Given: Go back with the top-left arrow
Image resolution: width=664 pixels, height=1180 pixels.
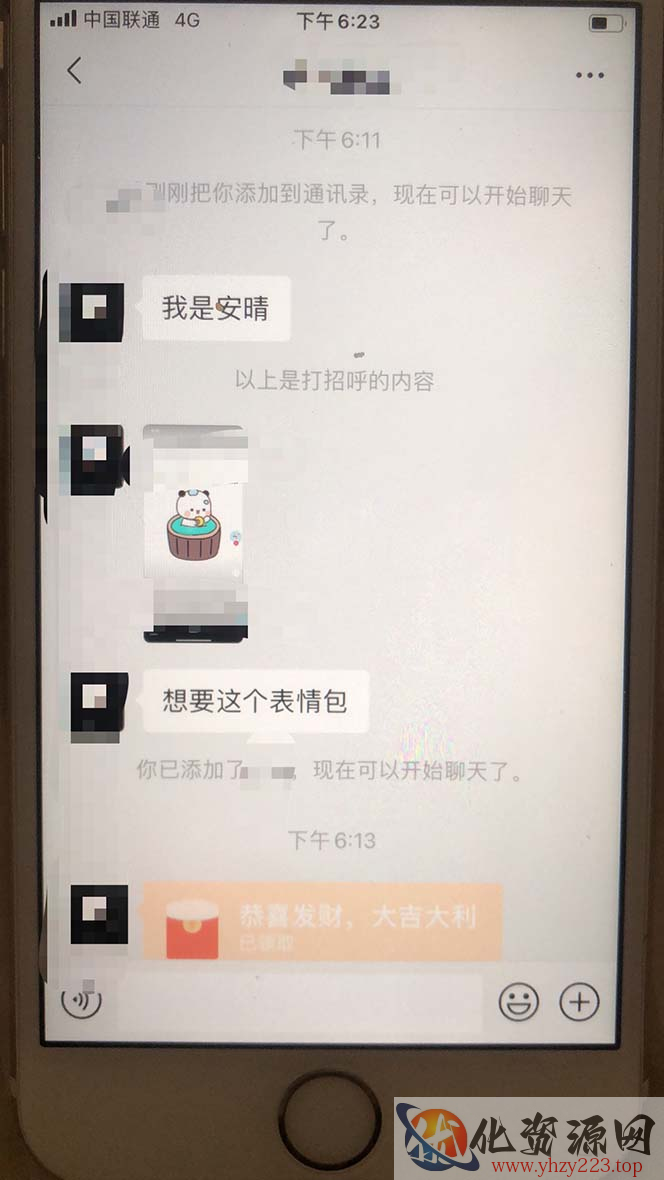Looking at the screenshot, I should [x=74, y=71].
